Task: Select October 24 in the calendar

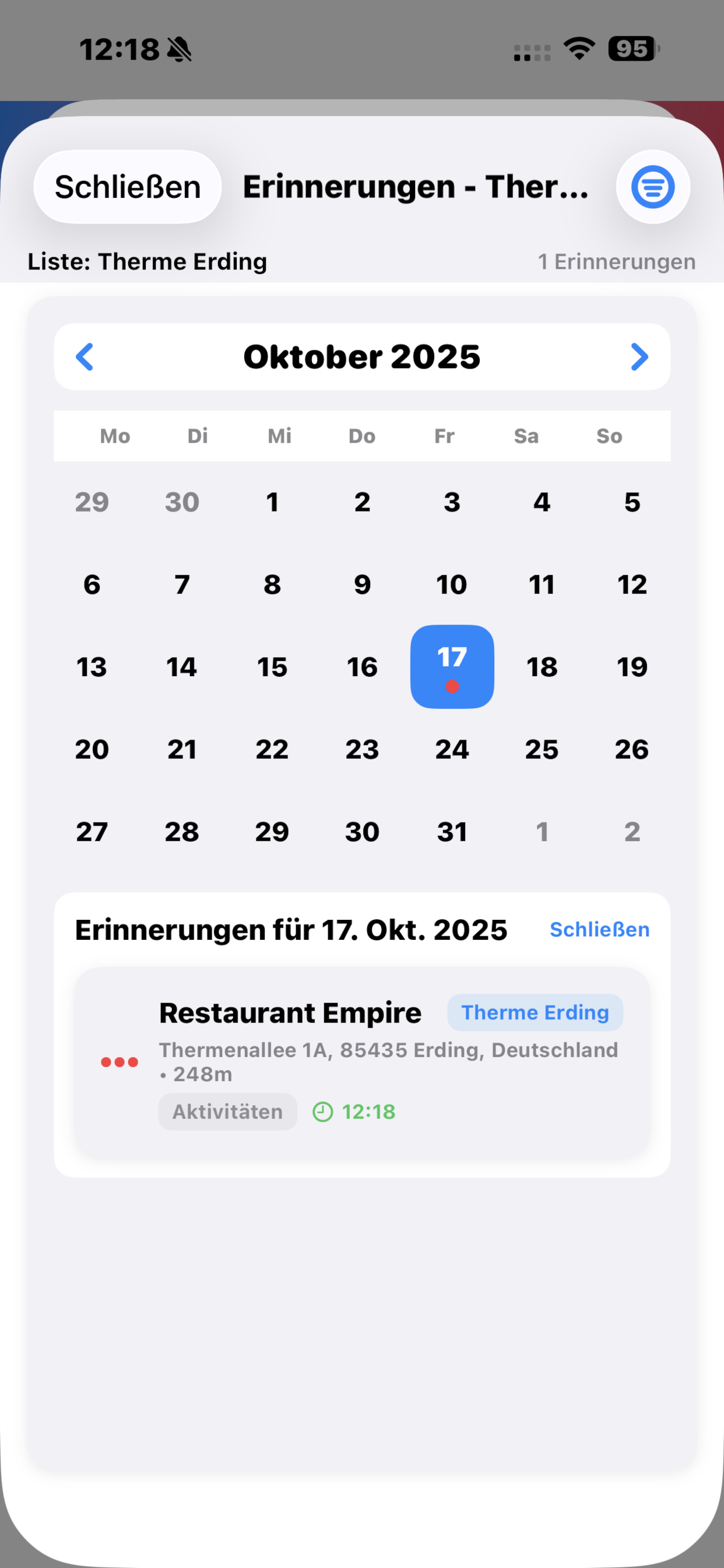Action: coord(451,750)
